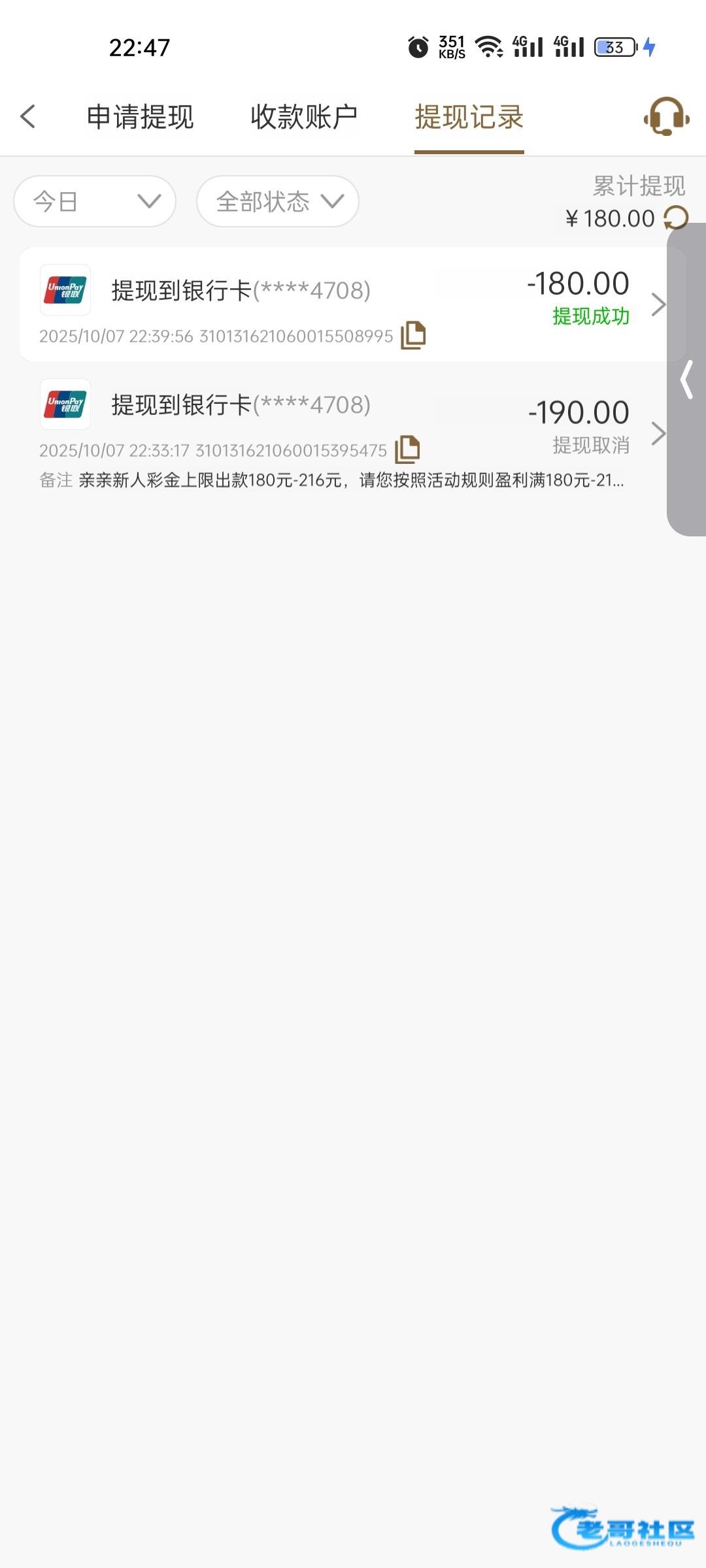Expand the 今日 date filter dropdown

tap(95, 201)
